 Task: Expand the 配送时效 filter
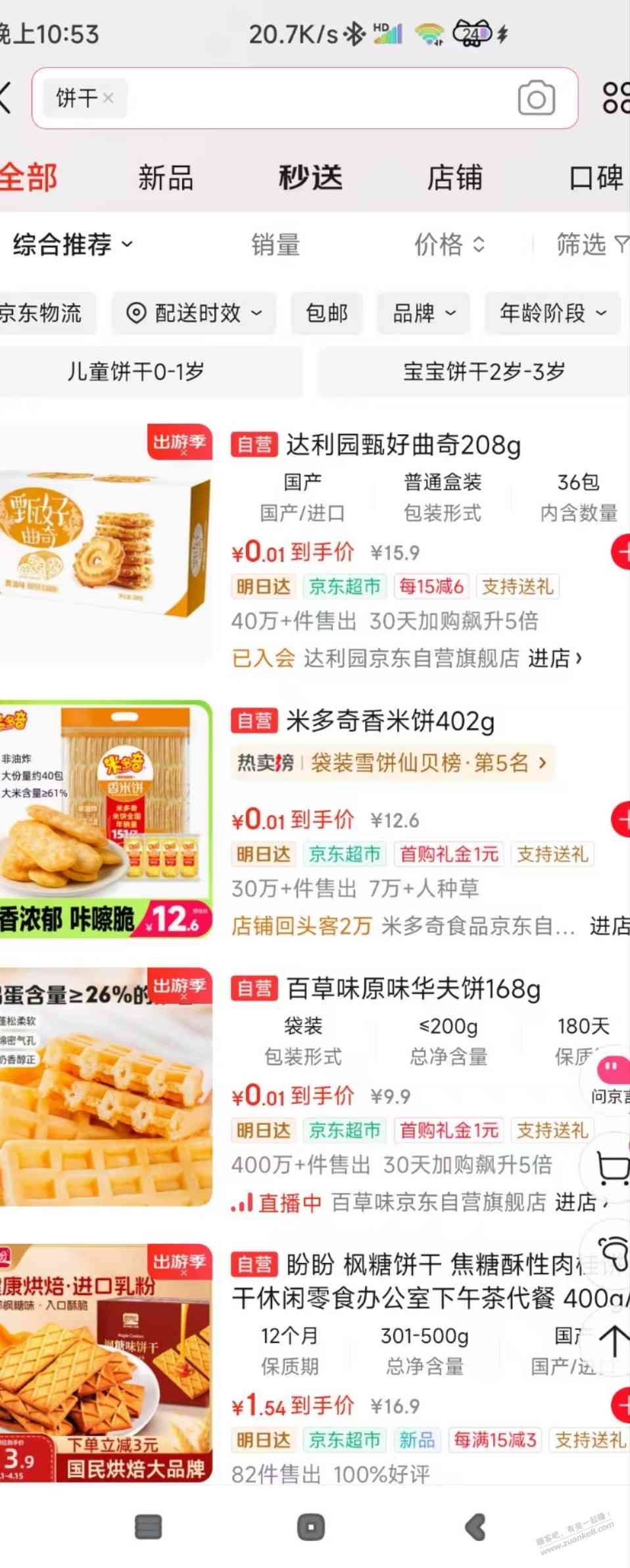pyautogui.click(x=194, y=313)
